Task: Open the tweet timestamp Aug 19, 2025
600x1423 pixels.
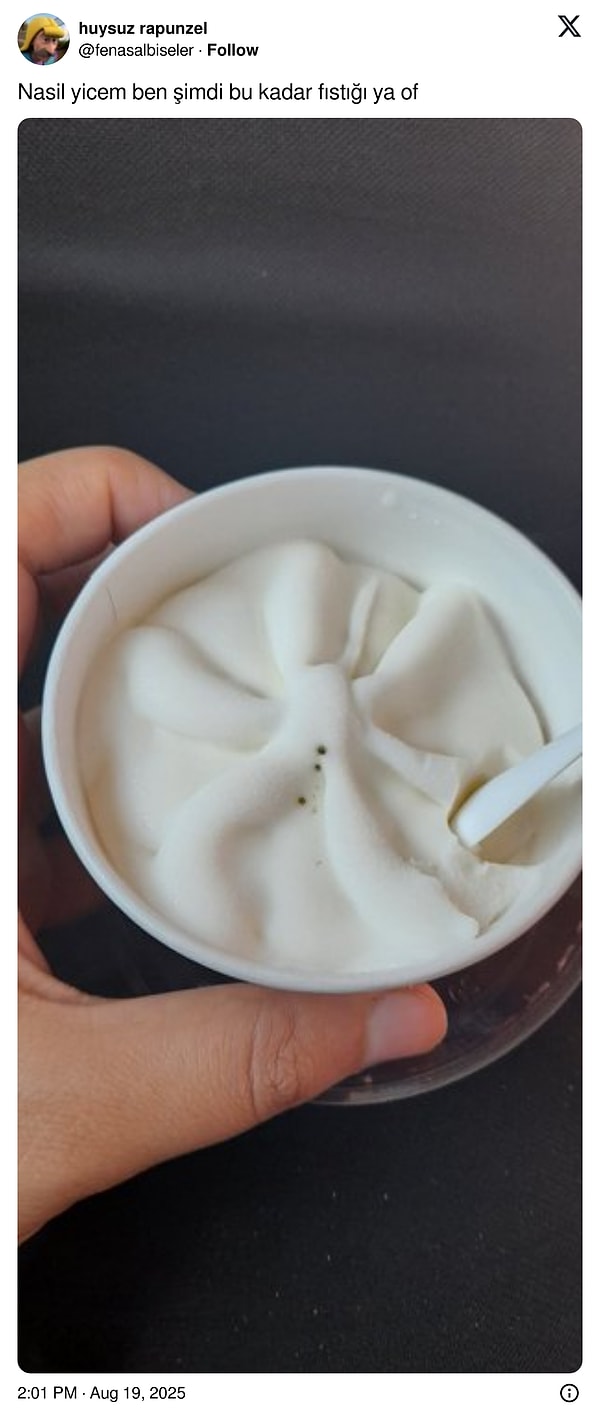Action: tap(101, 1393)
